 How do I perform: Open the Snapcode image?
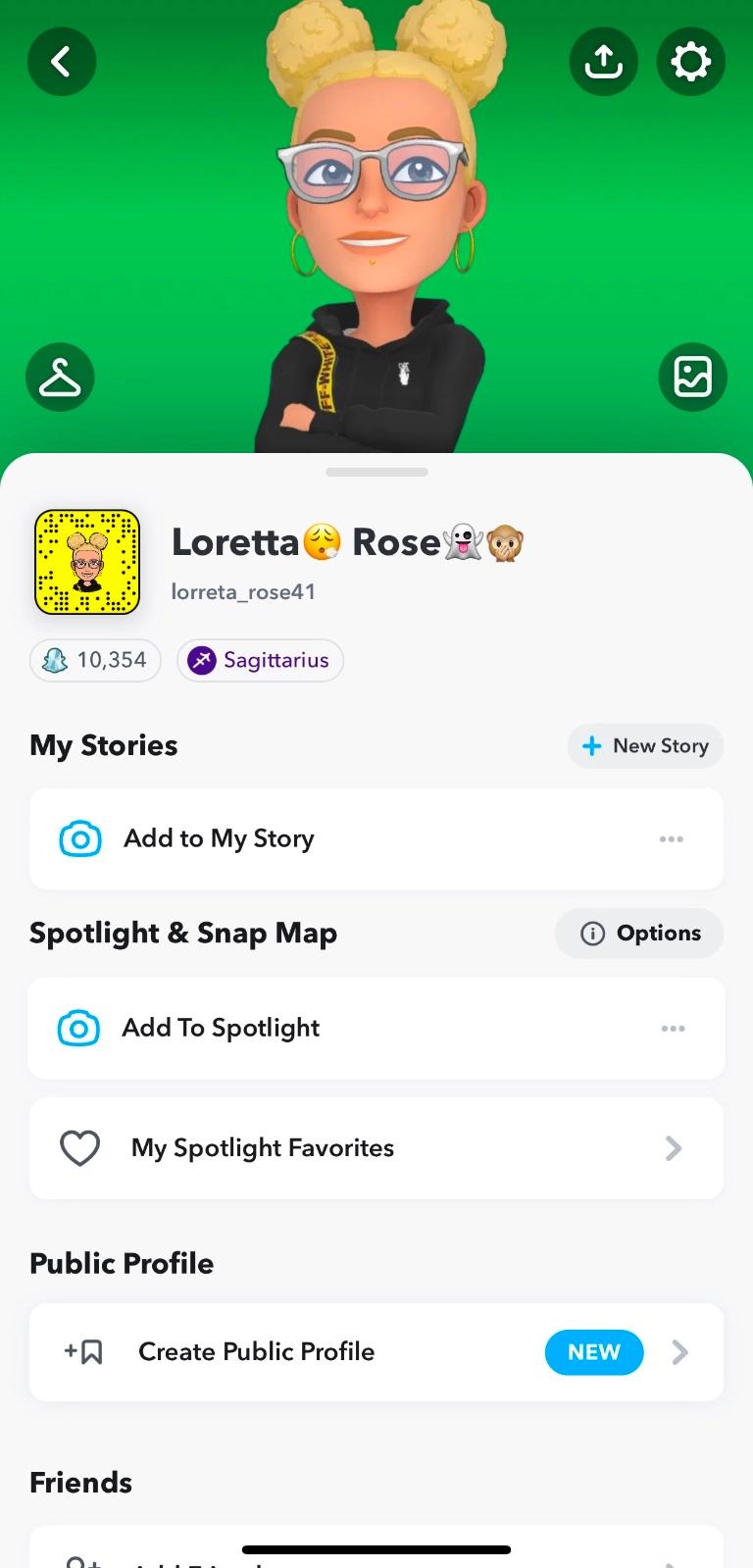(x=87, y=562)
